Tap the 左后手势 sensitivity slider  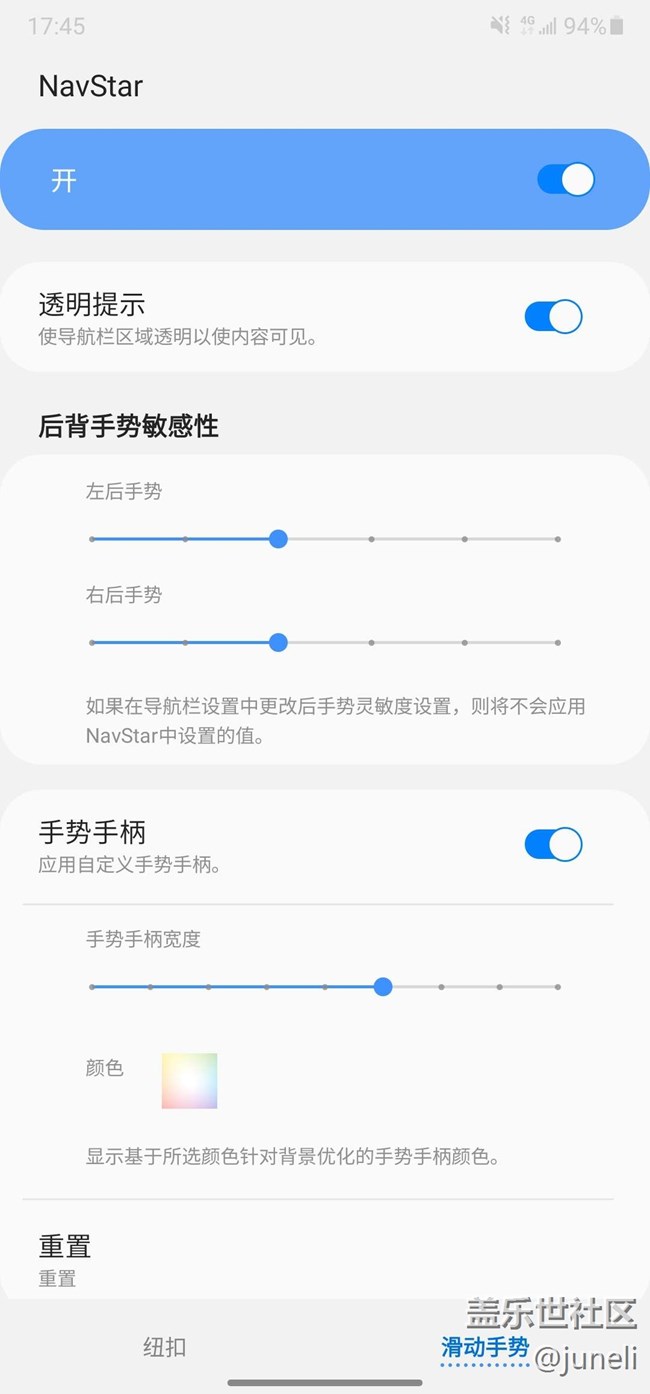tap(324, 539)
